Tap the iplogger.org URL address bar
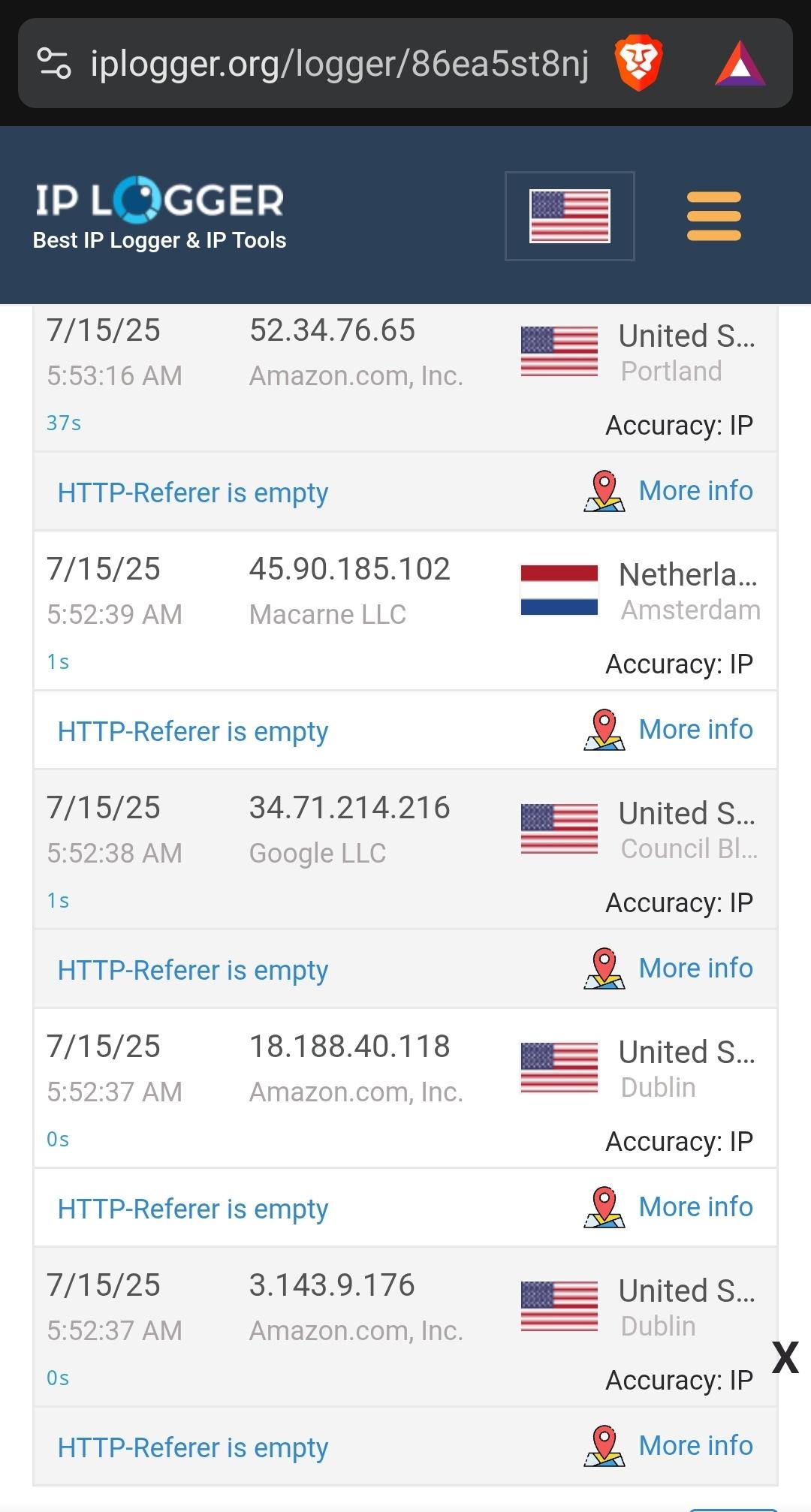Screen dimensions: 811x1512 pos(338,63)
